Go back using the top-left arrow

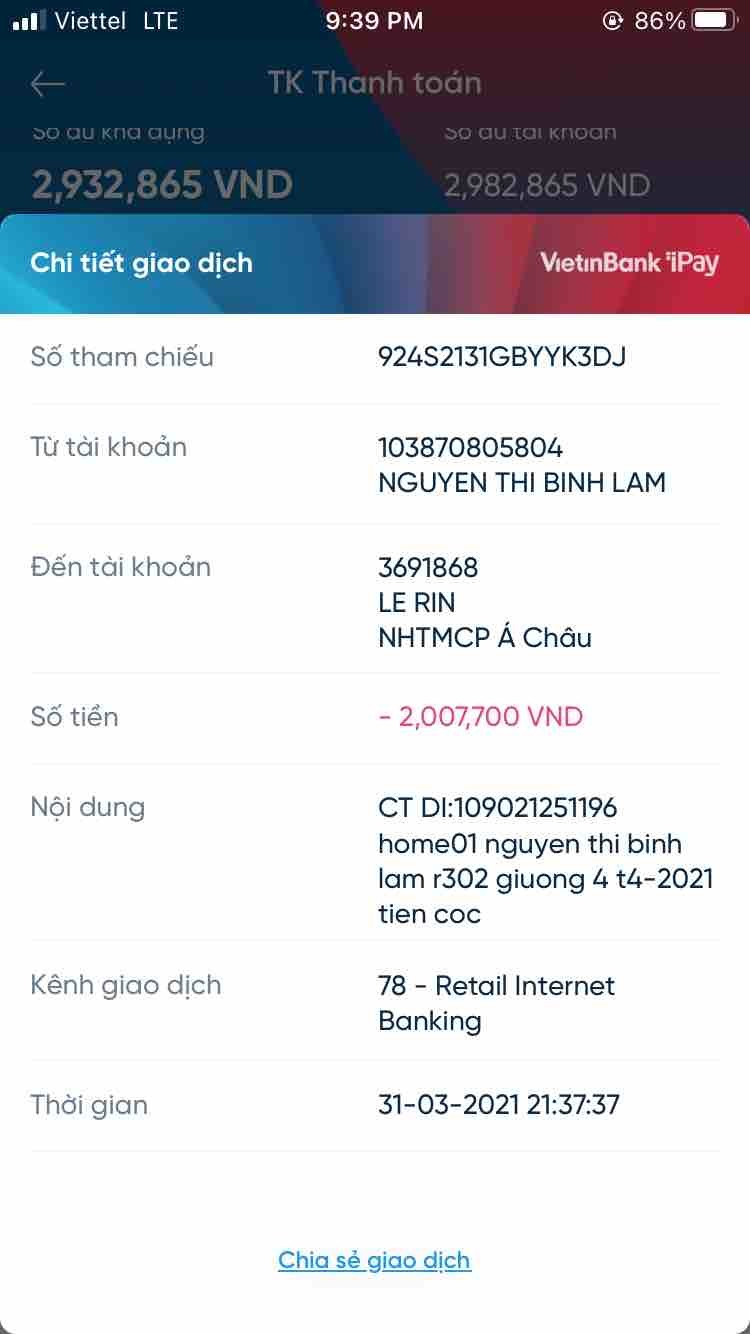pyautogui.click(x=48, y=83)
